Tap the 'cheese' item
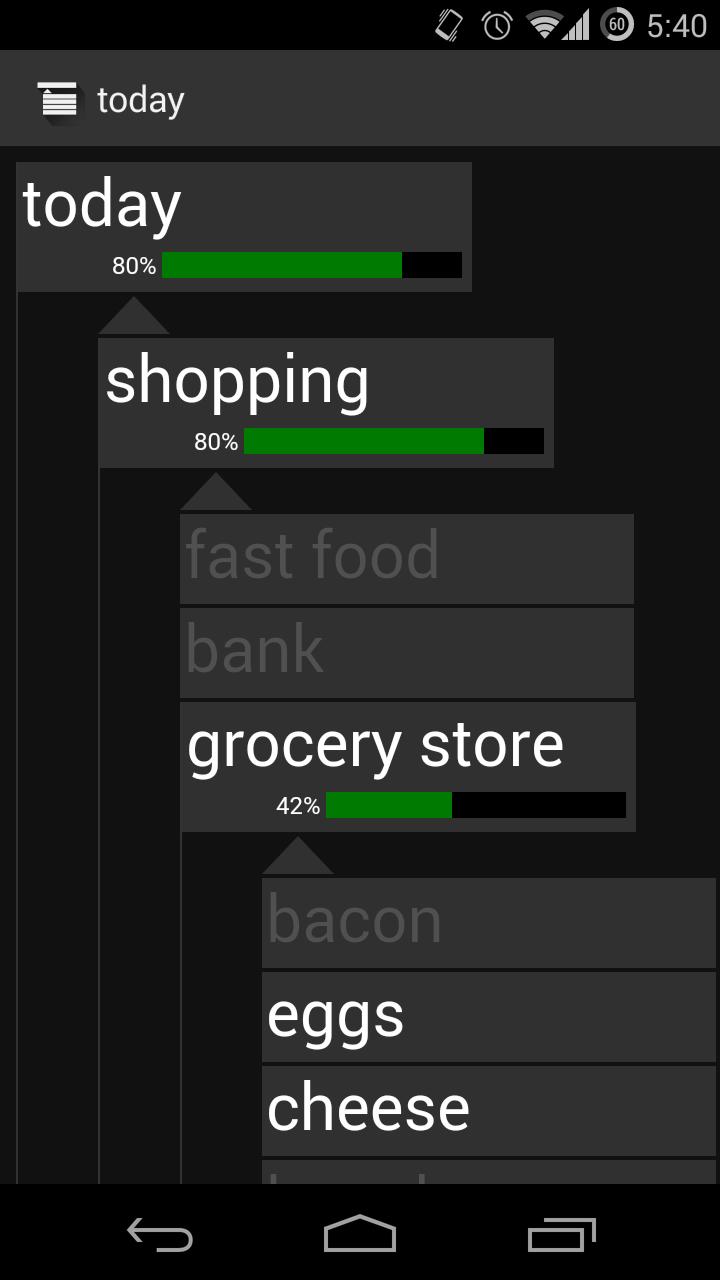 pos(488,1110)
